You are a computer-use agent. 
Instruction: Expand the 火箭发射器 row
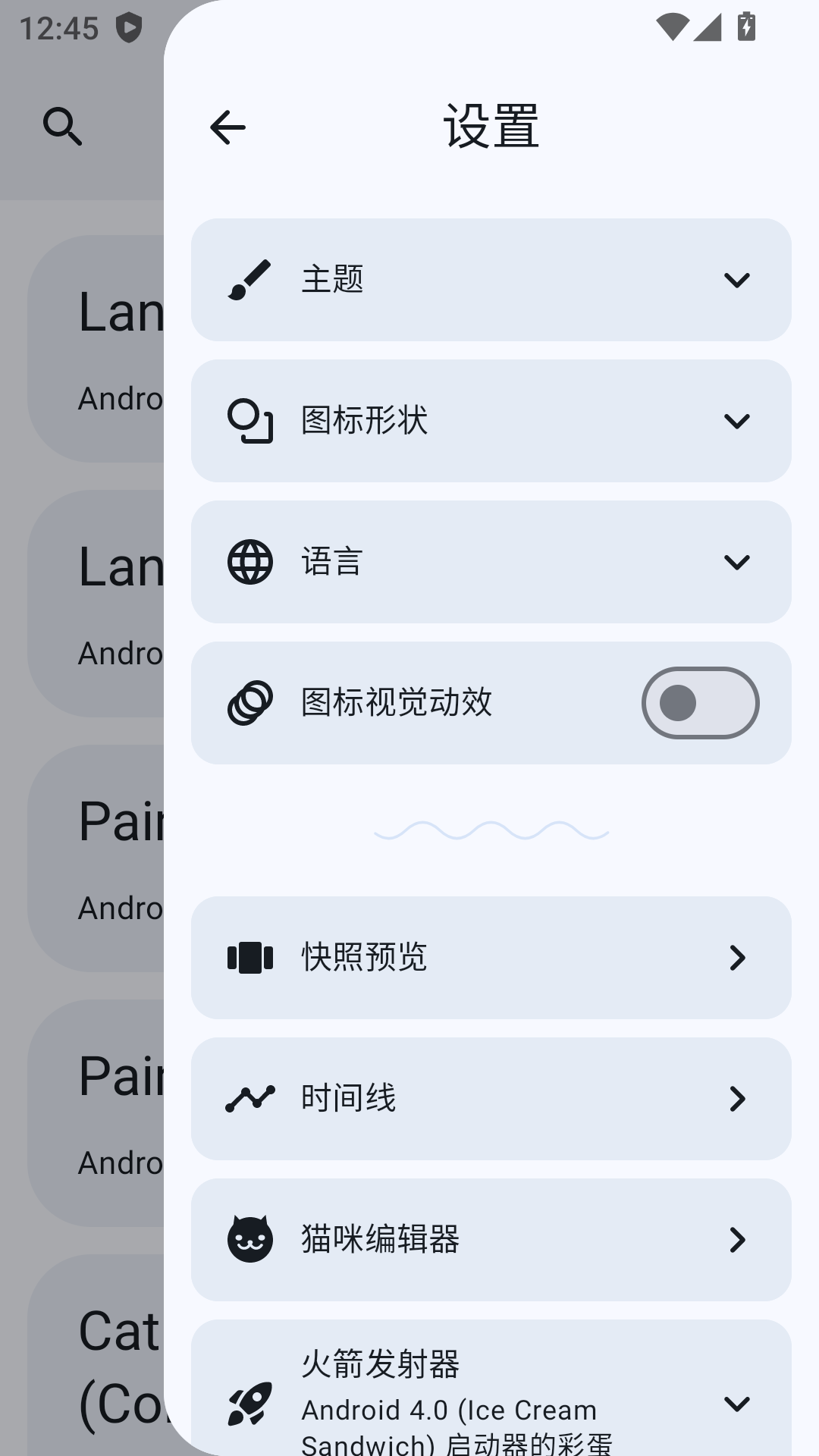pyautogui.click(x=736, y=1404)
